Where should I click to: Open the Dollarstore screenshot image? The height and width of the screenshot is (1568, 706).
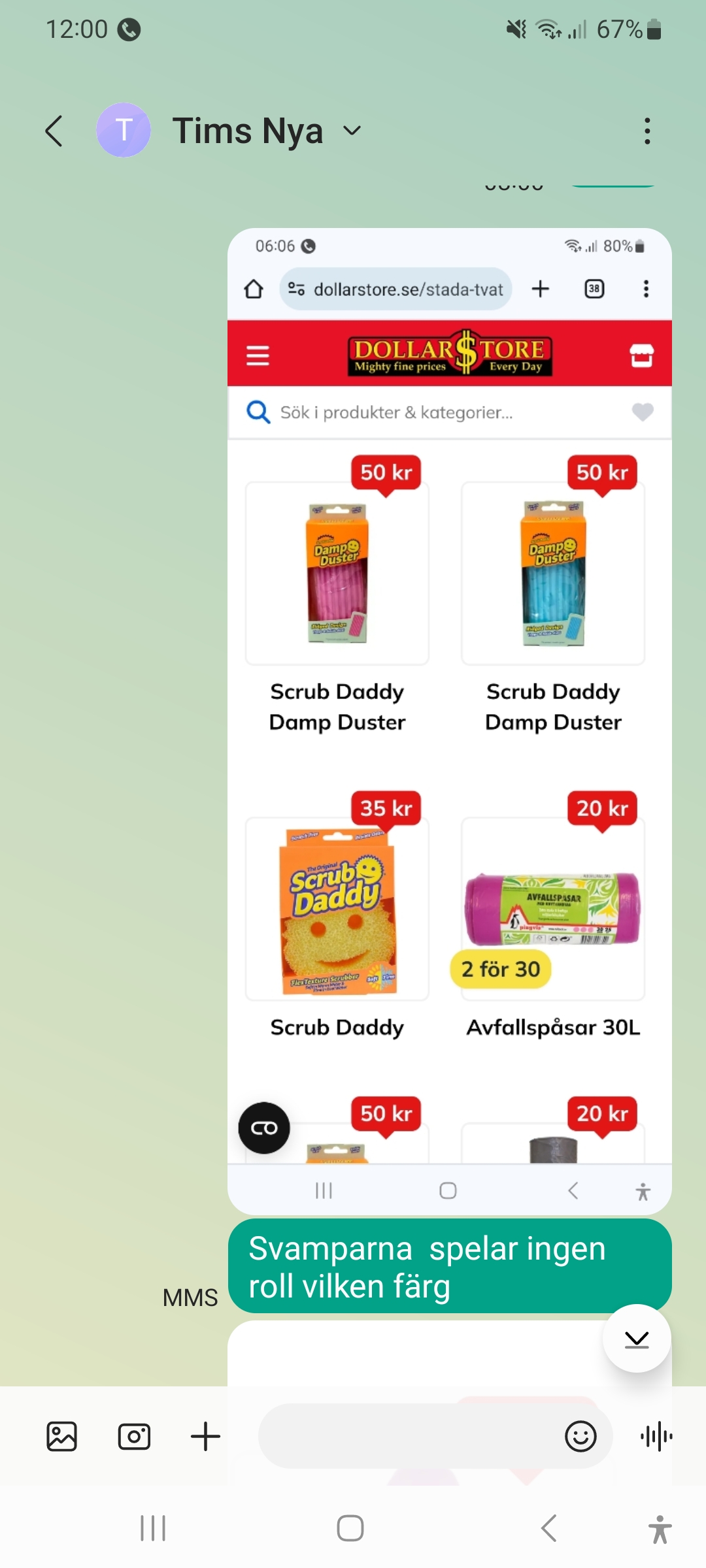coord(449,719)
